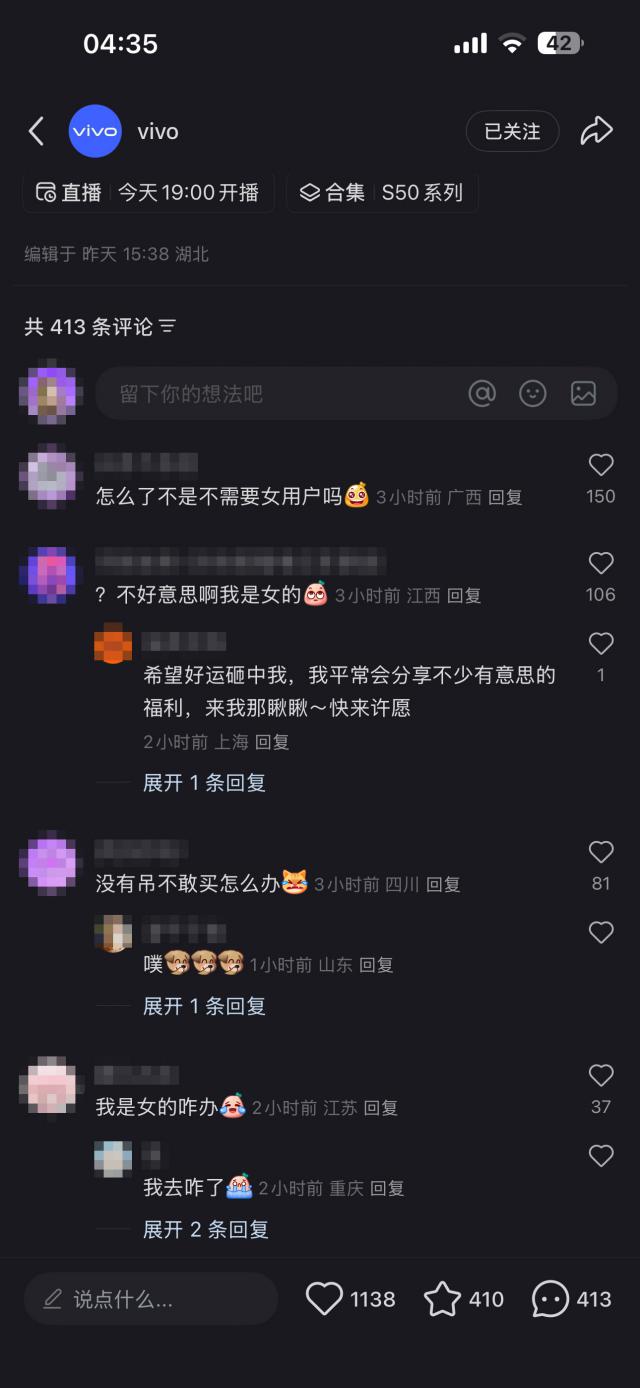Open the emoji picker icon
The image size is (640, 1388).
(x=533, y=393)
